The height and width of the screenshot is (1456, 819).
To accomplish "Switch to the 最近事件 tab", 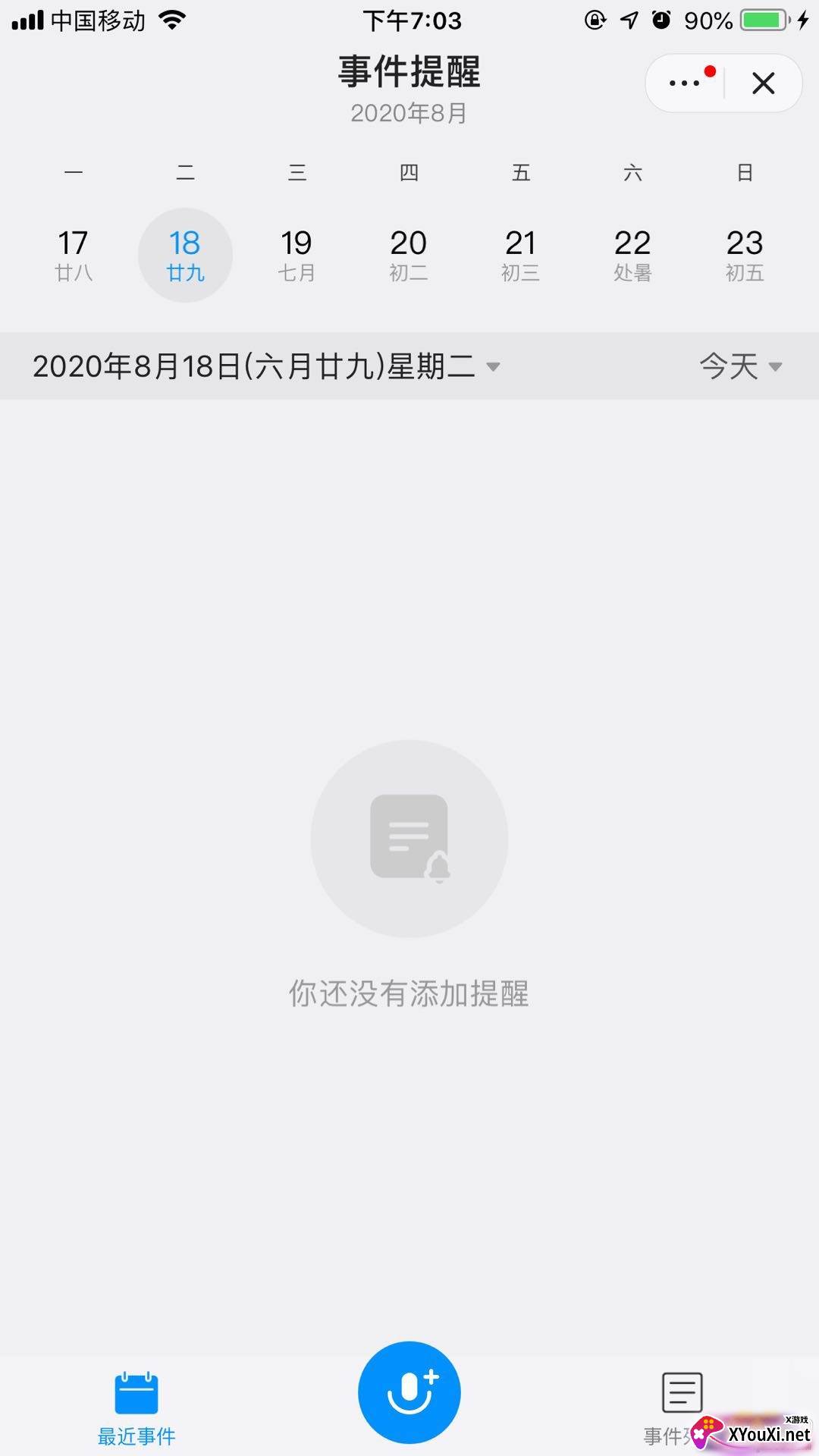I will (136, 1407).
